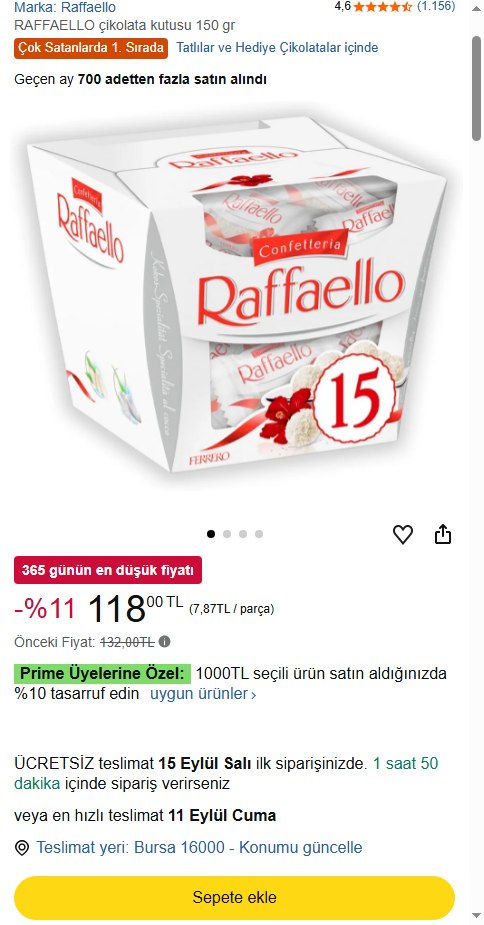The height and width of the screenshot is (925, 484).
Task: Jump to the second image dot
Action: 227,534
